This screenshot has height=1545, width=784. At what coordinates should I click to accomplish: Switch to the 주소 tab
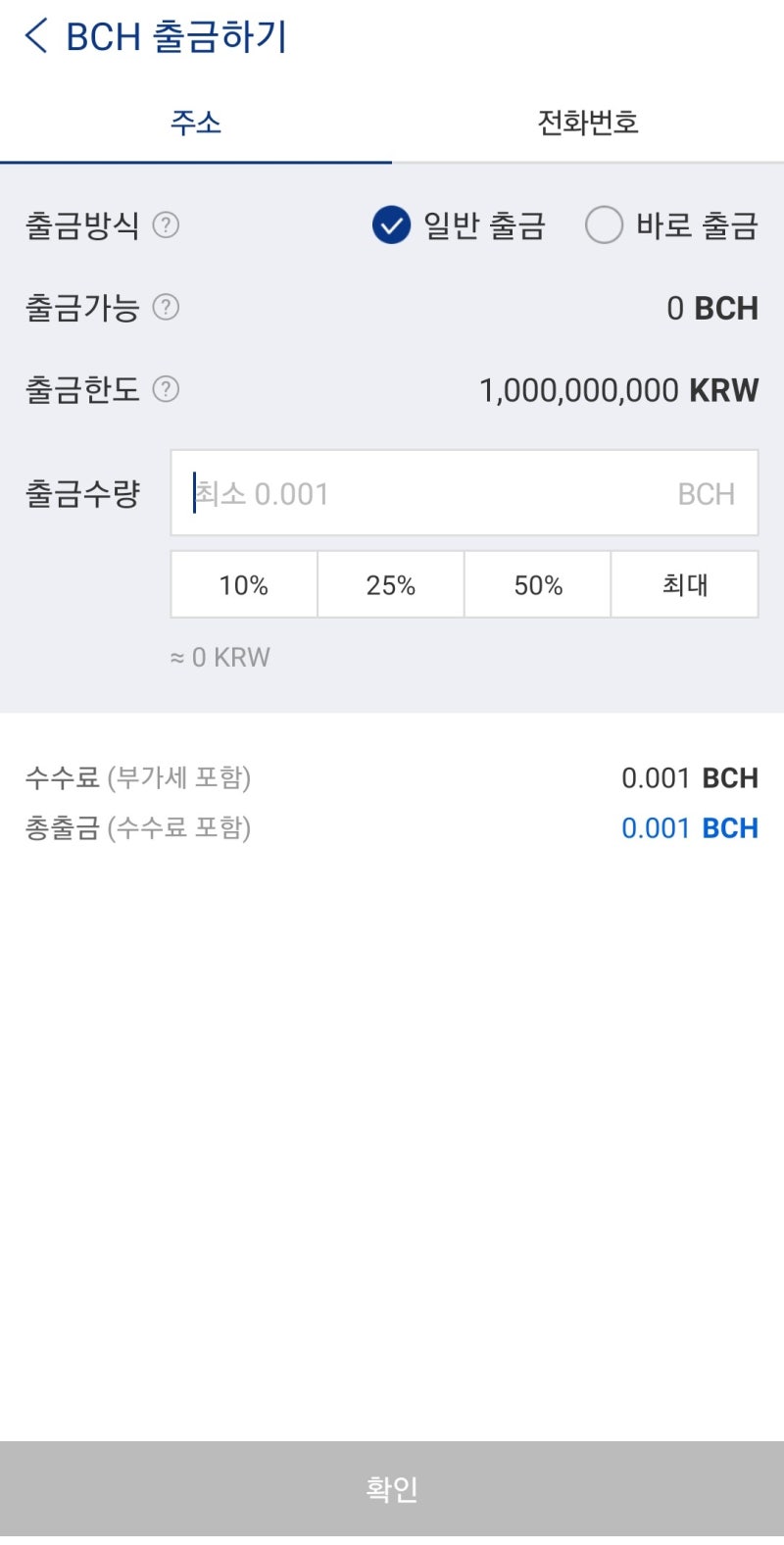tap(196, 123)
